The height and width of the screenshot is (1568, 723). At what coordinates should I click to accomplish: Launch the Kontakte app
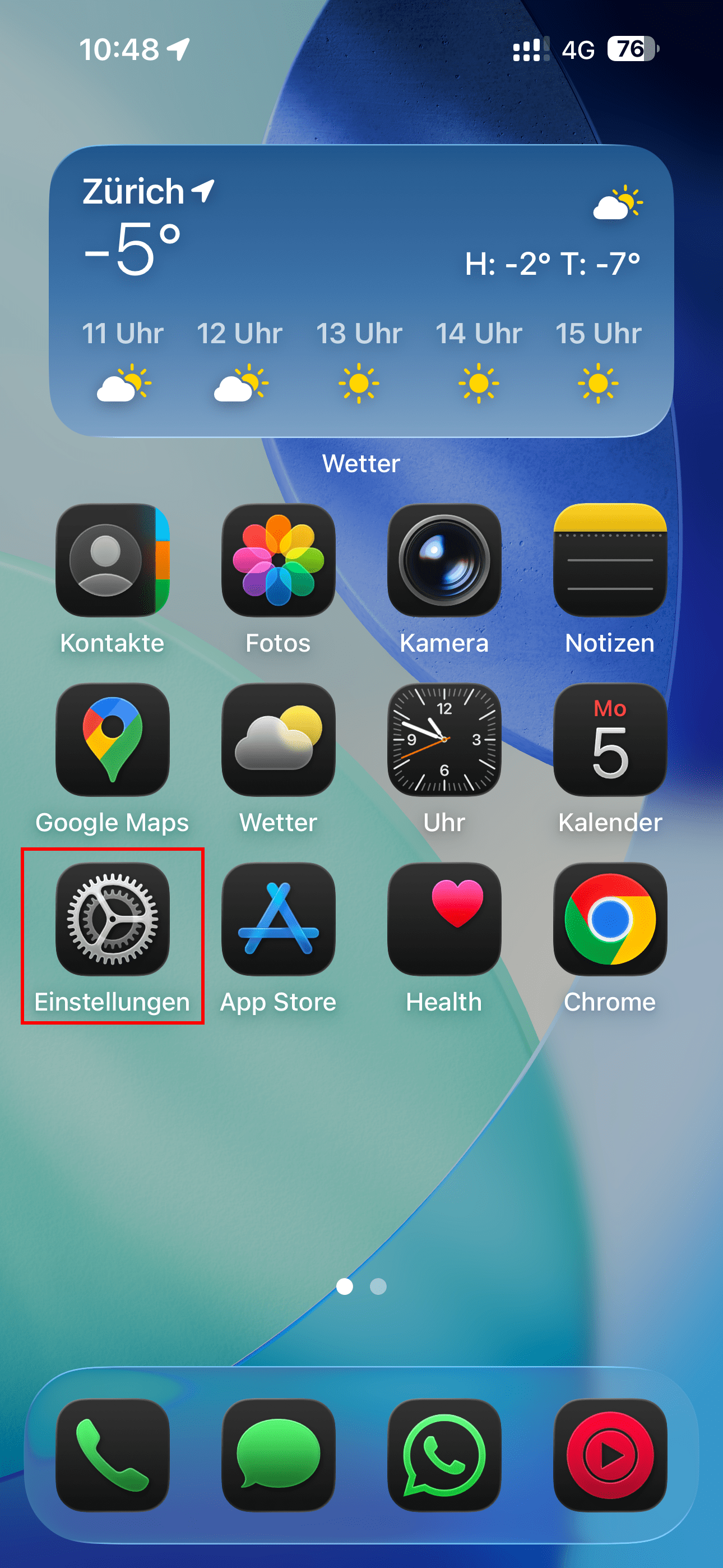tap(113, 560)
